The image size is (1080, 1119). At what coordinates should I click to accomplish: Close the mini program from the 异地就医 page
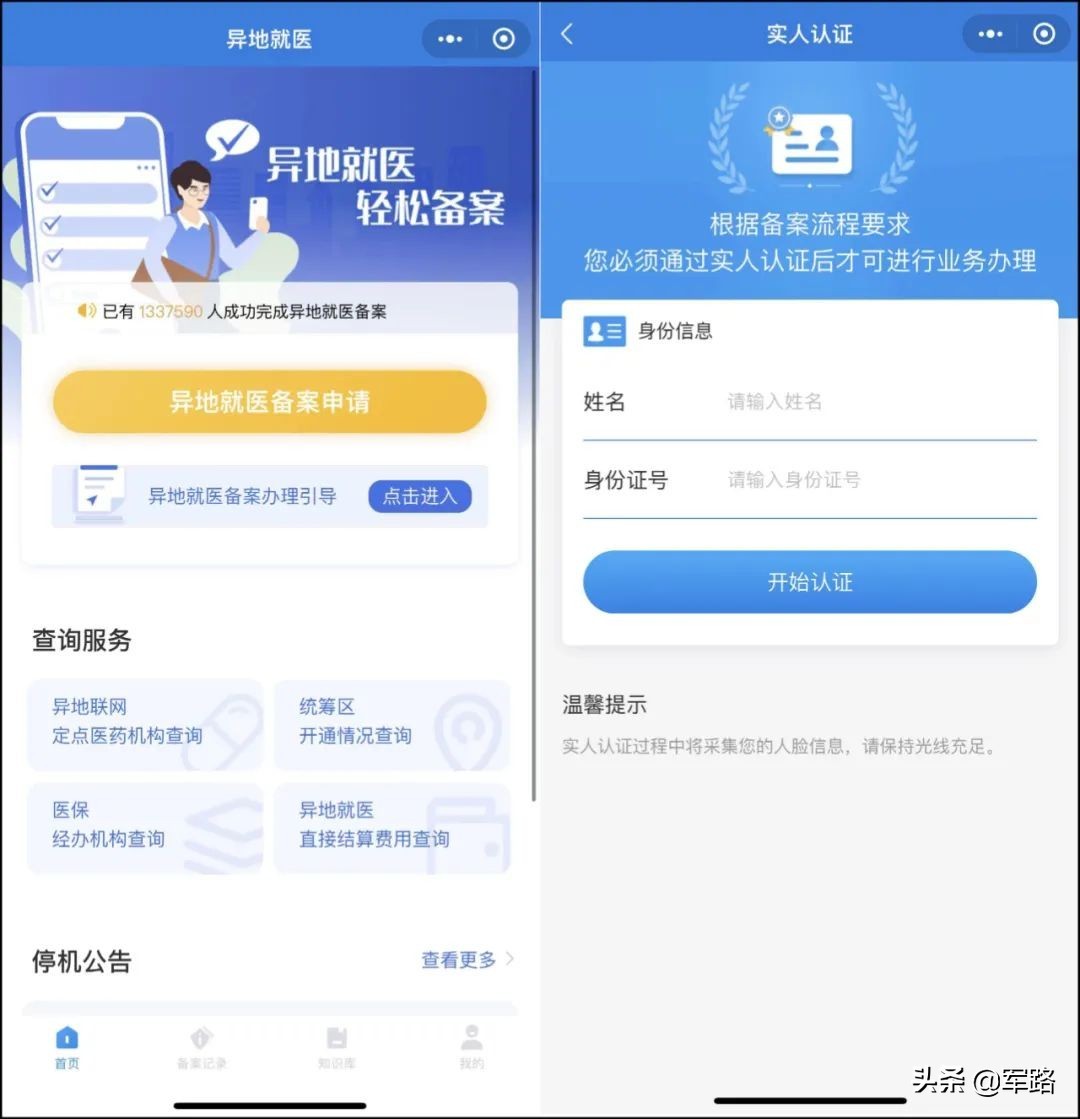[x=504, y=39]
